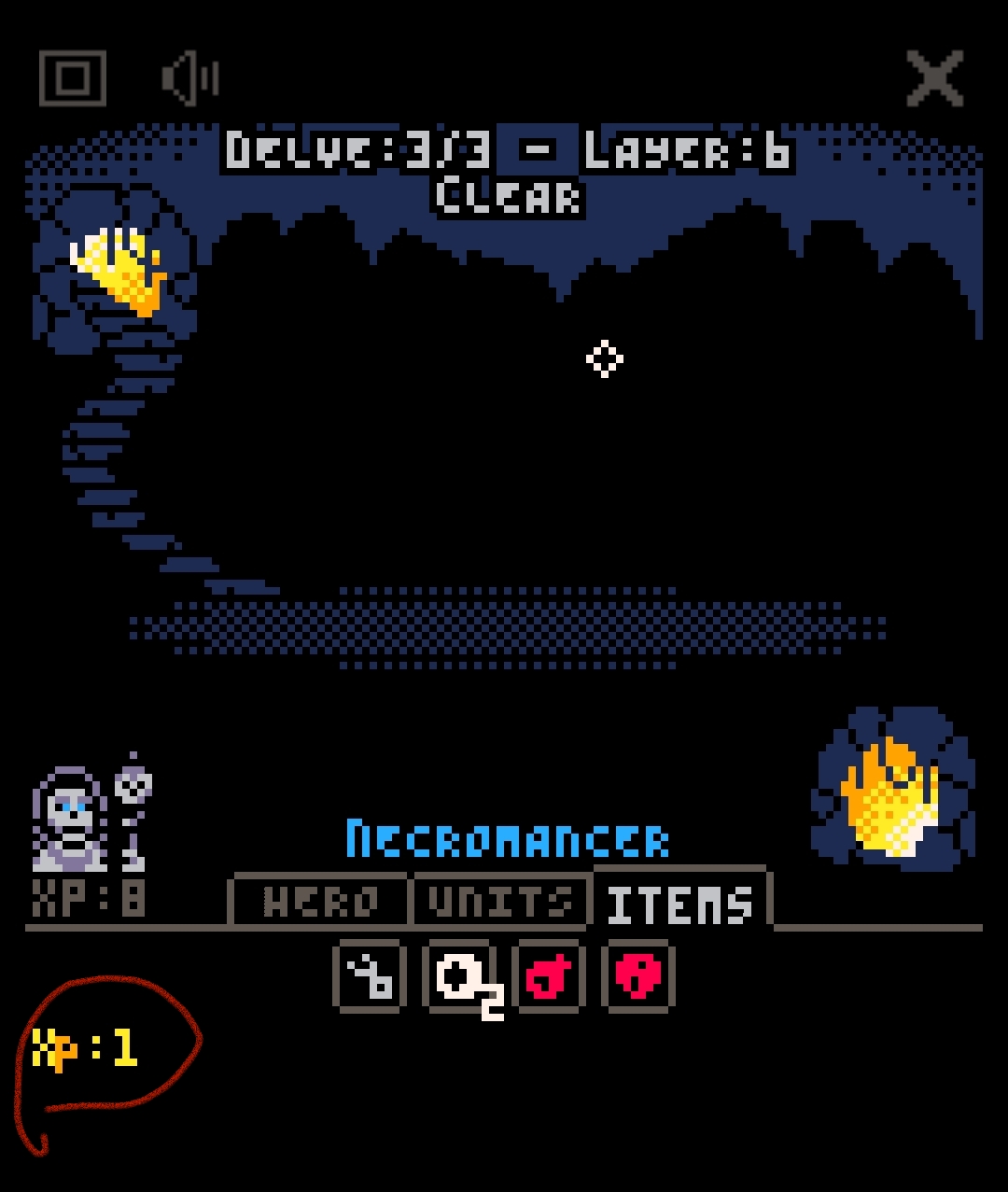
Task: Switch to the Units tab
Action: [x=501, y=902]
